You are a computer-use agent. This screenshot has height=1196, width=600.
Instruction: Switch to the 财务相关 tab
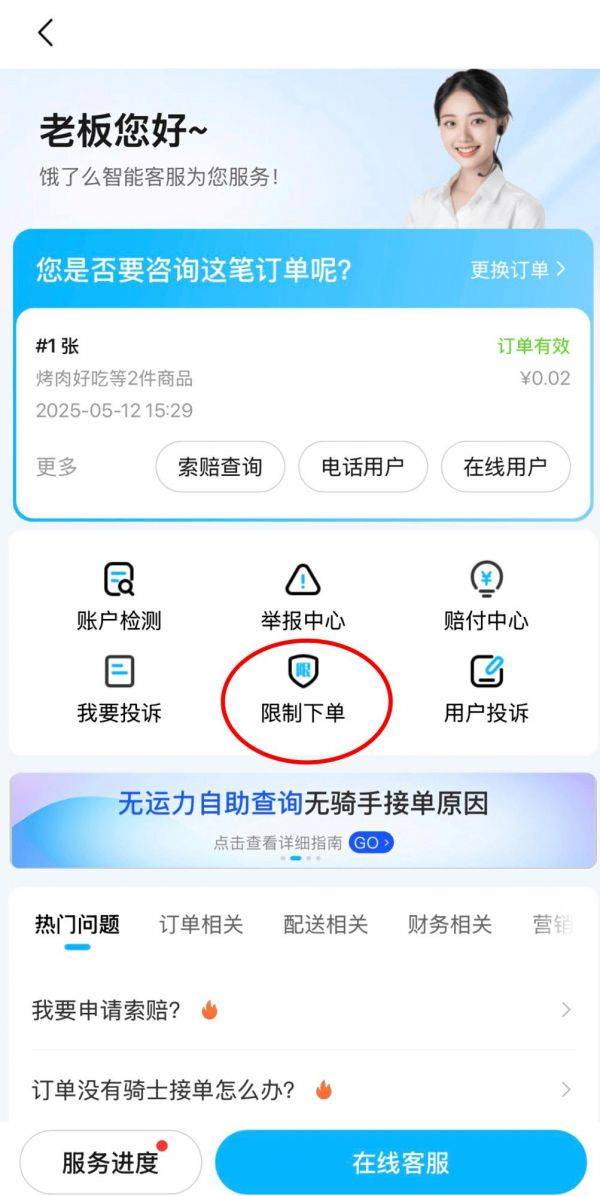tap(449, 925)
